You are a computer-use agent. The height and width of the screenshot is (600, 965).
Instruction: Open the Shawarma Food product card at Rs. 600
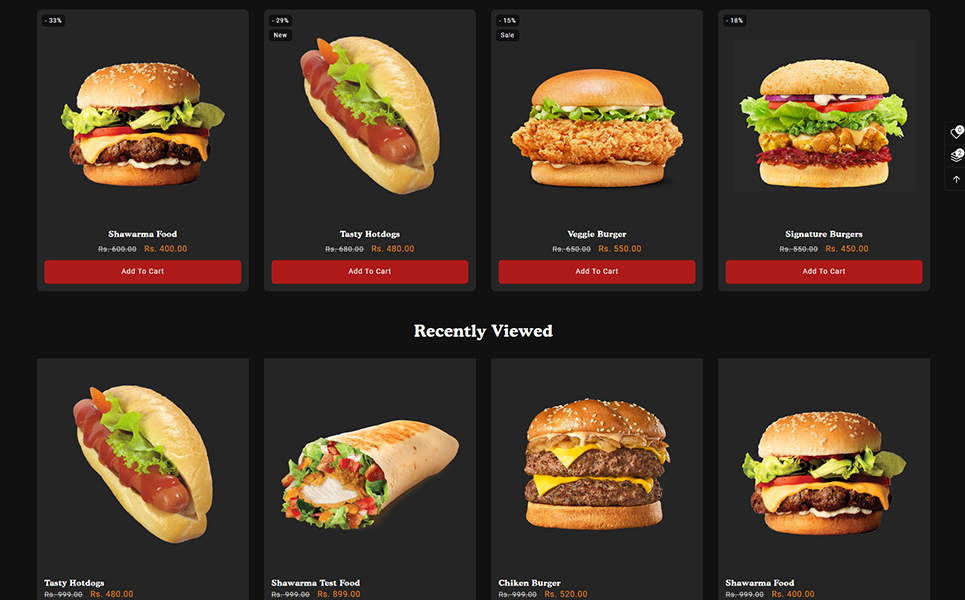tap(143, 234)
